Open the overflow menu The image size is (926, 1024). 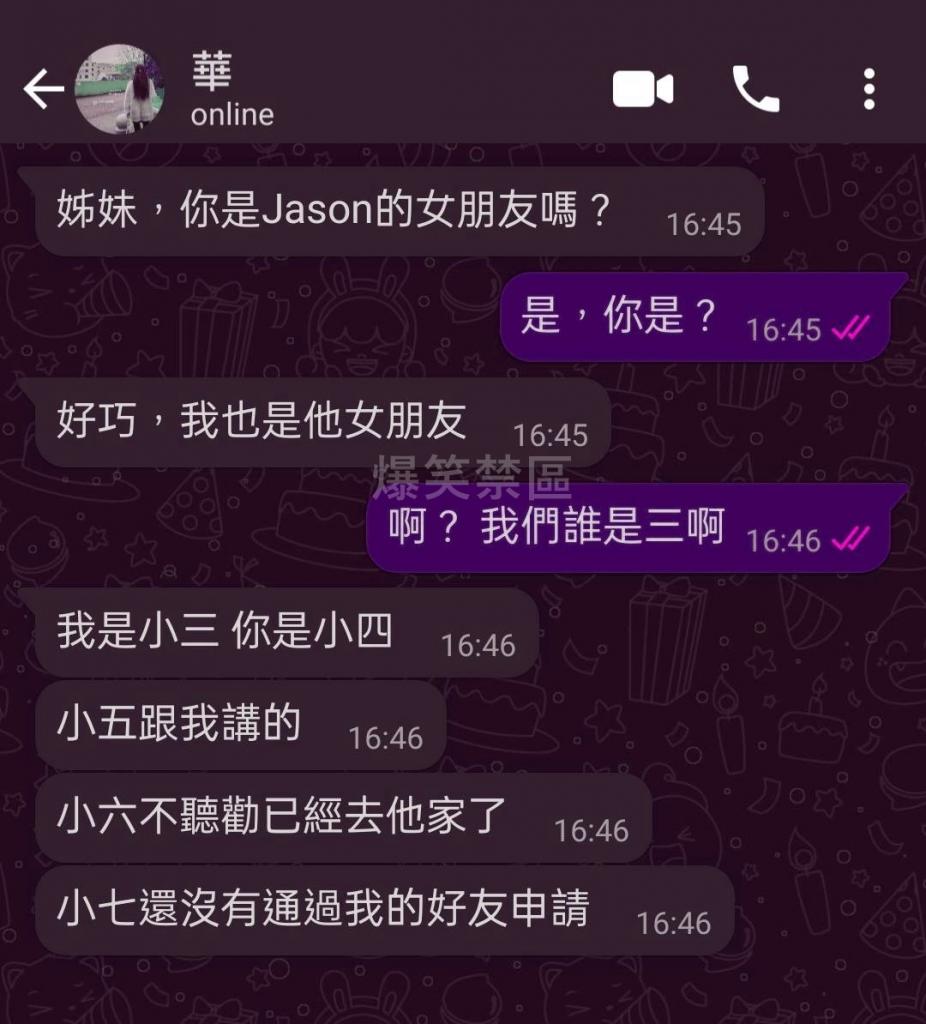[x=868, y=90]
